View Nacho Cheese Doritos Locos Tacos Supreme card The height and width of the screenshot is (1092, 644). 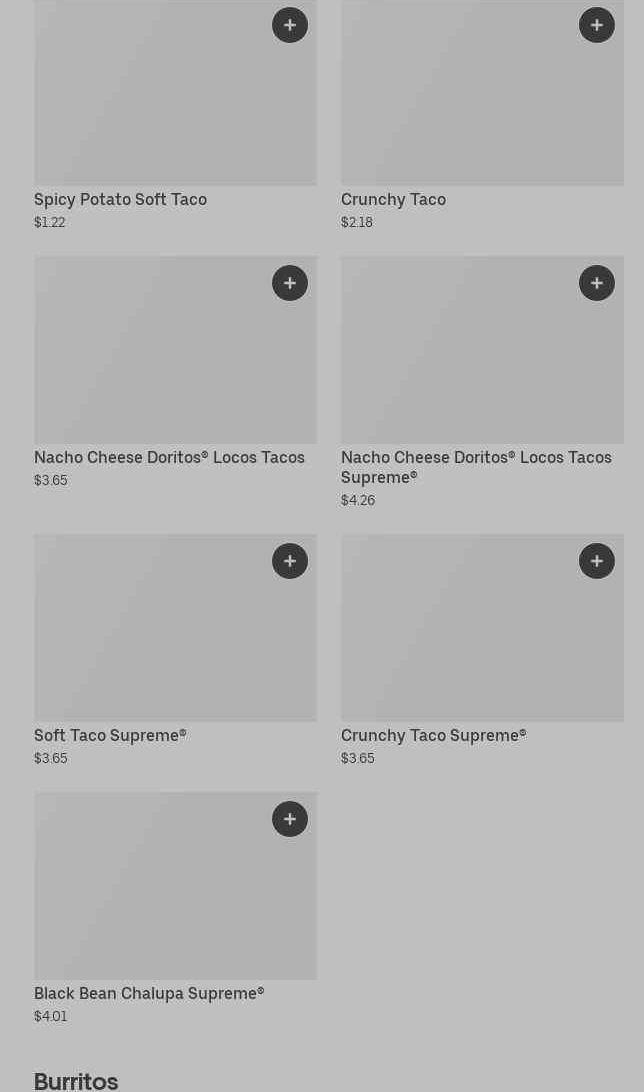coord(482,382)
